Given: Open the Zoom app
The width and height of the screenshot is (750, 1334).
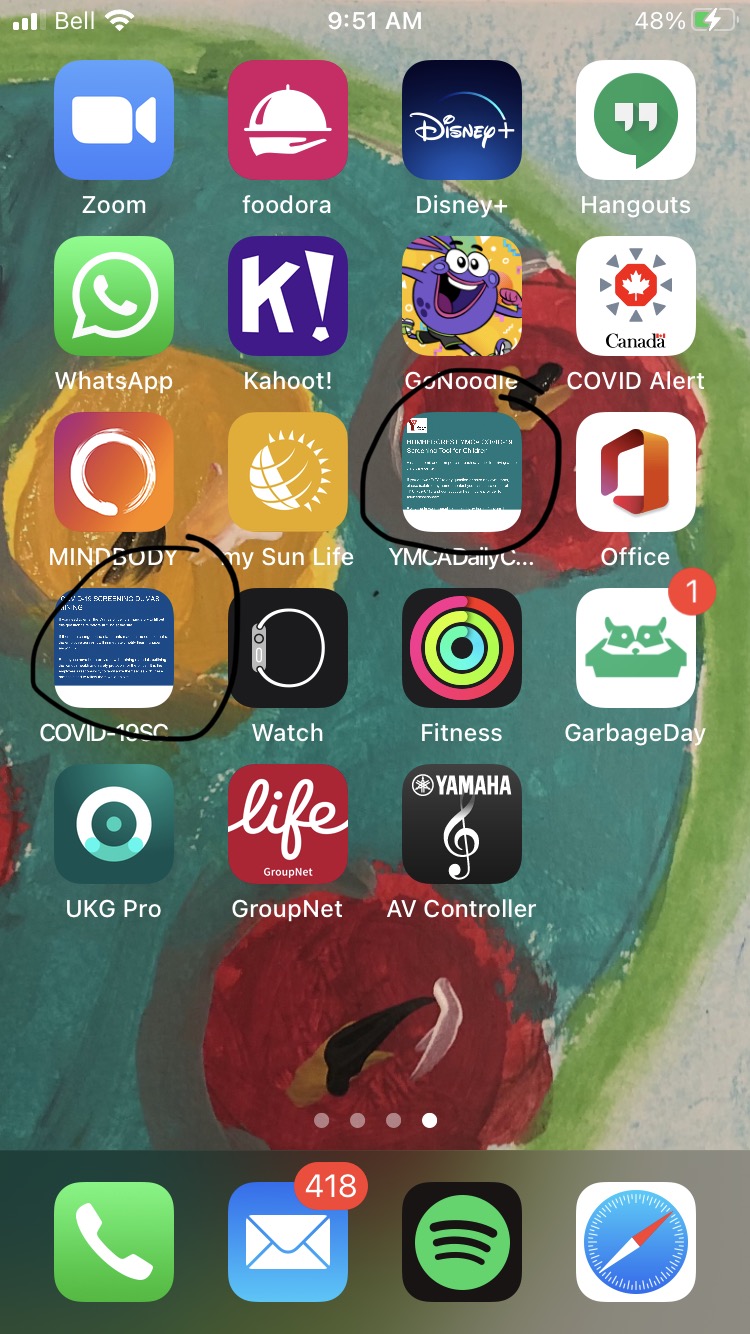Looking at the screenshot, I should [114, 120].
